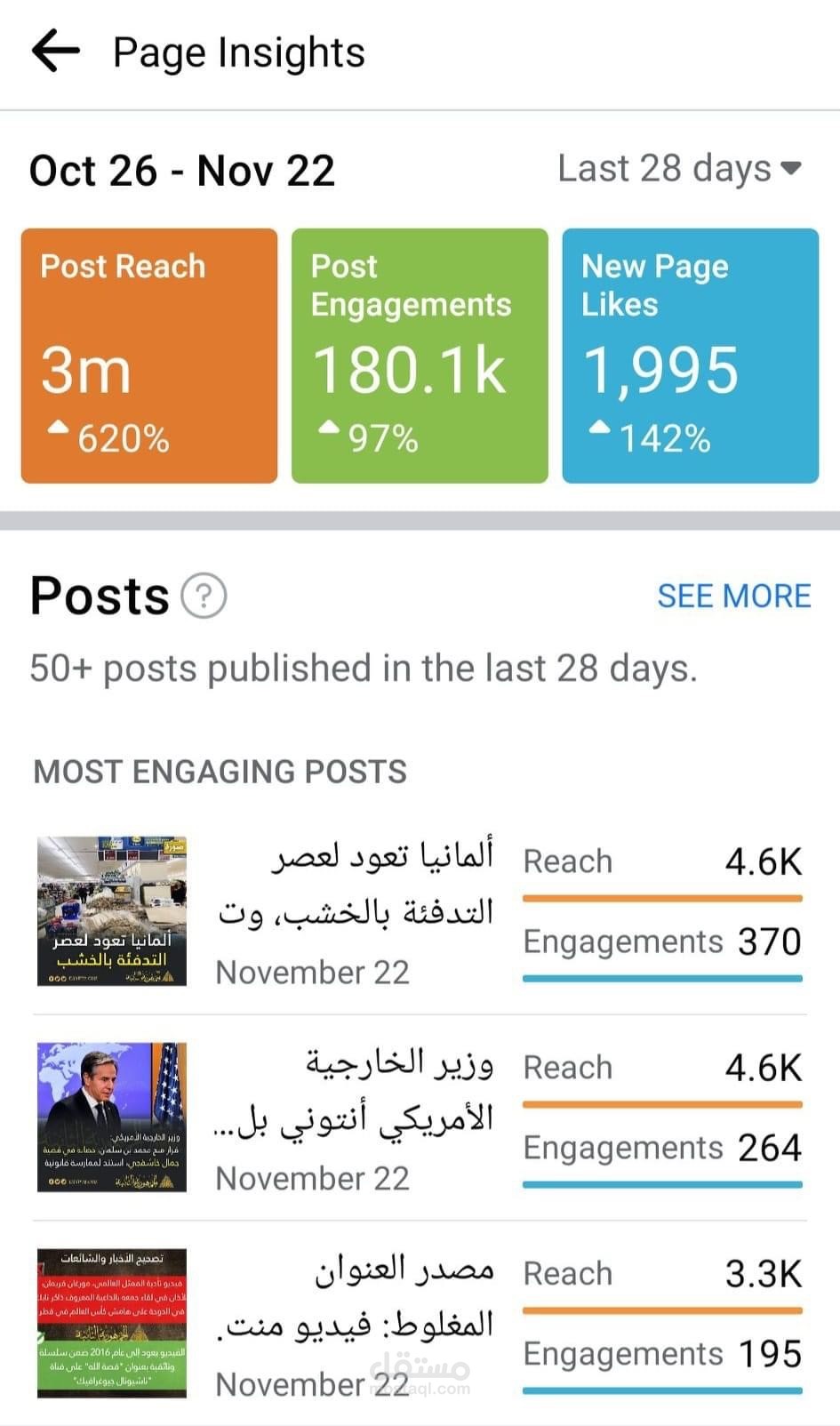This screenshot has height=1426, width=840.
Task: Open the post with 195 engagements
Action: click(x=356, y=1324)
